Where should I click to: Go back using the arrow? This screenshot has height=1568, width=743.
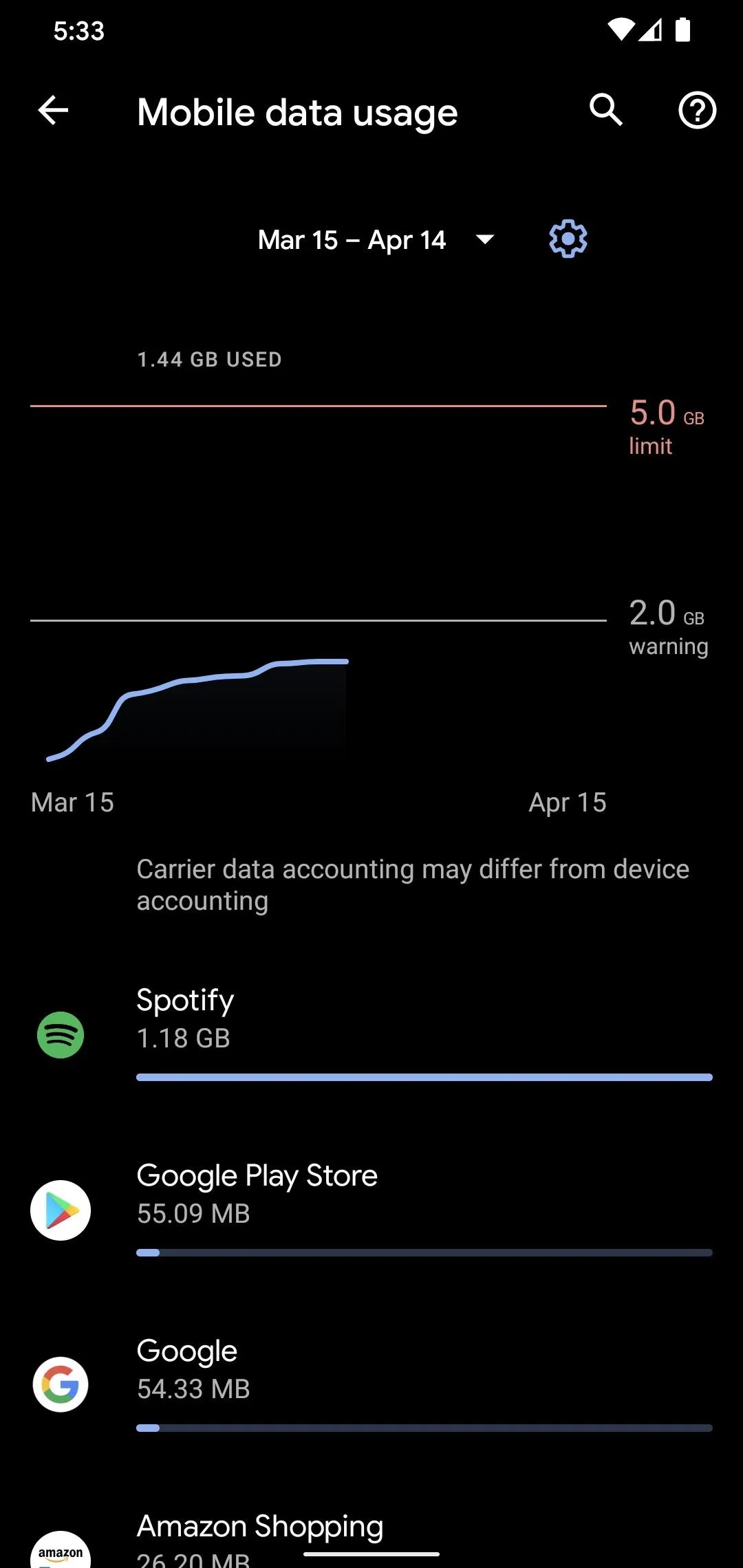click(53, 111)
